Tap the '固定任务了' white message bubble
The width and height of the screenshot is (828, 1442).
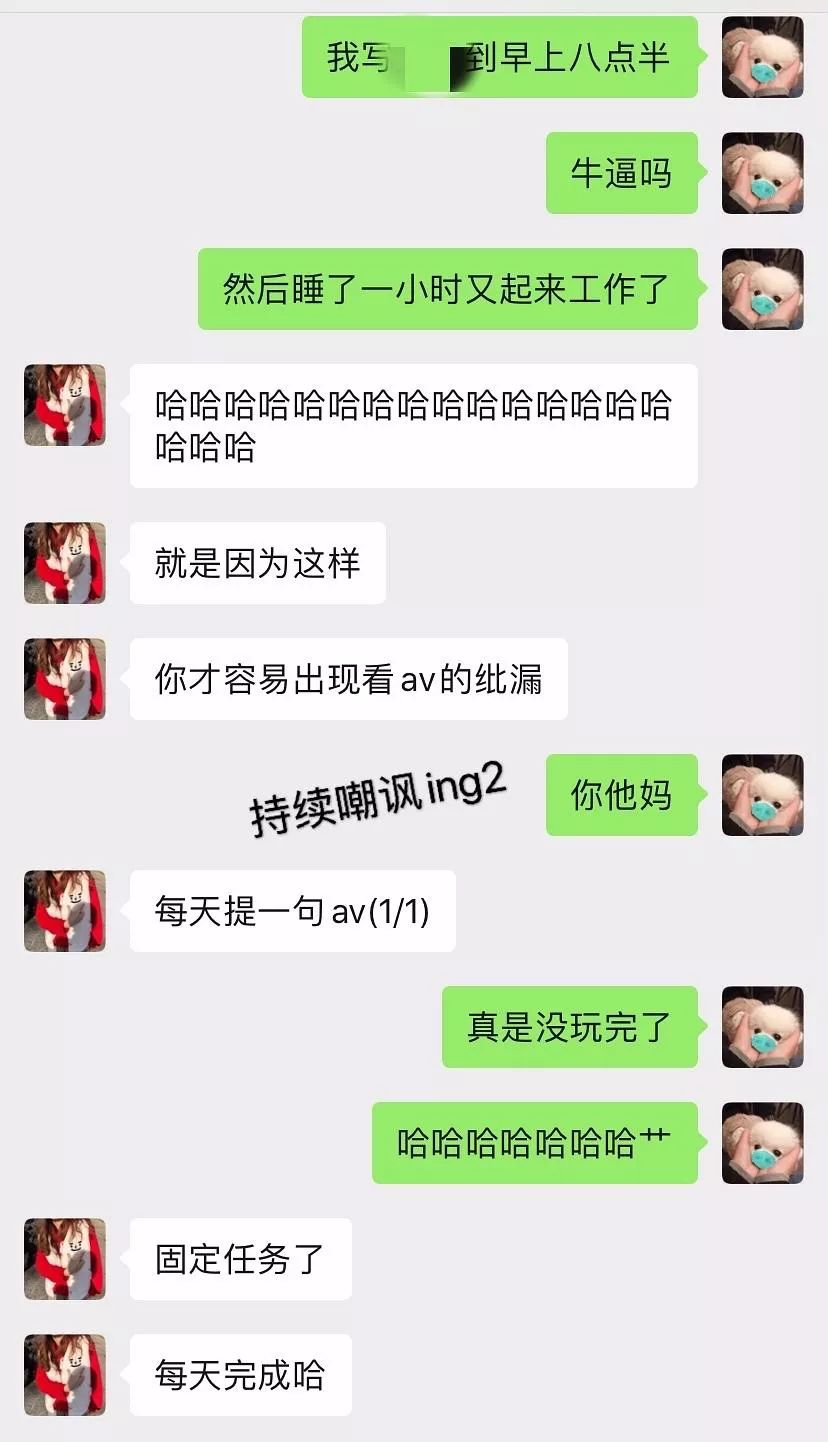pos(241,1259)
